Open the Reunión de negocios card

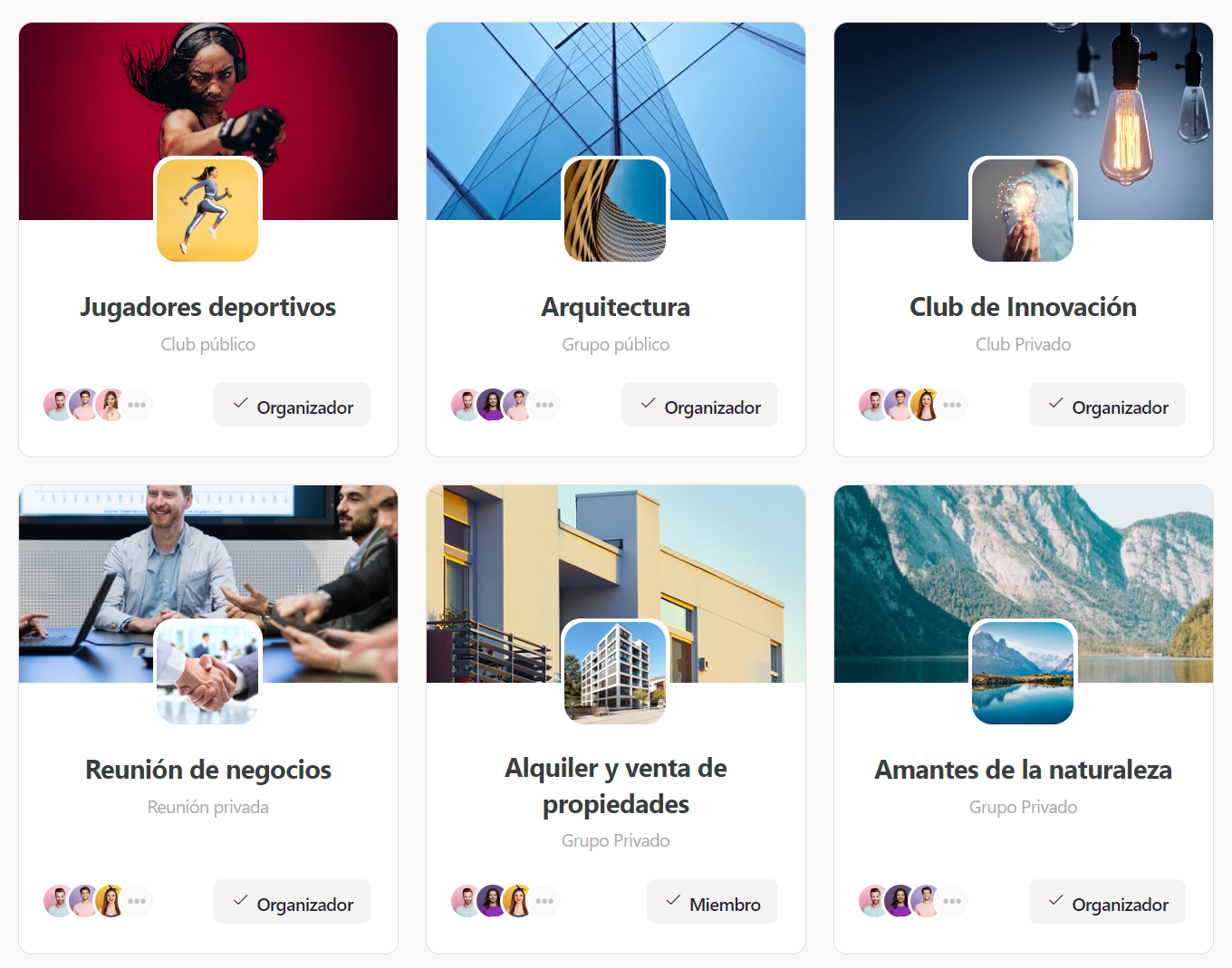[207, 770]
